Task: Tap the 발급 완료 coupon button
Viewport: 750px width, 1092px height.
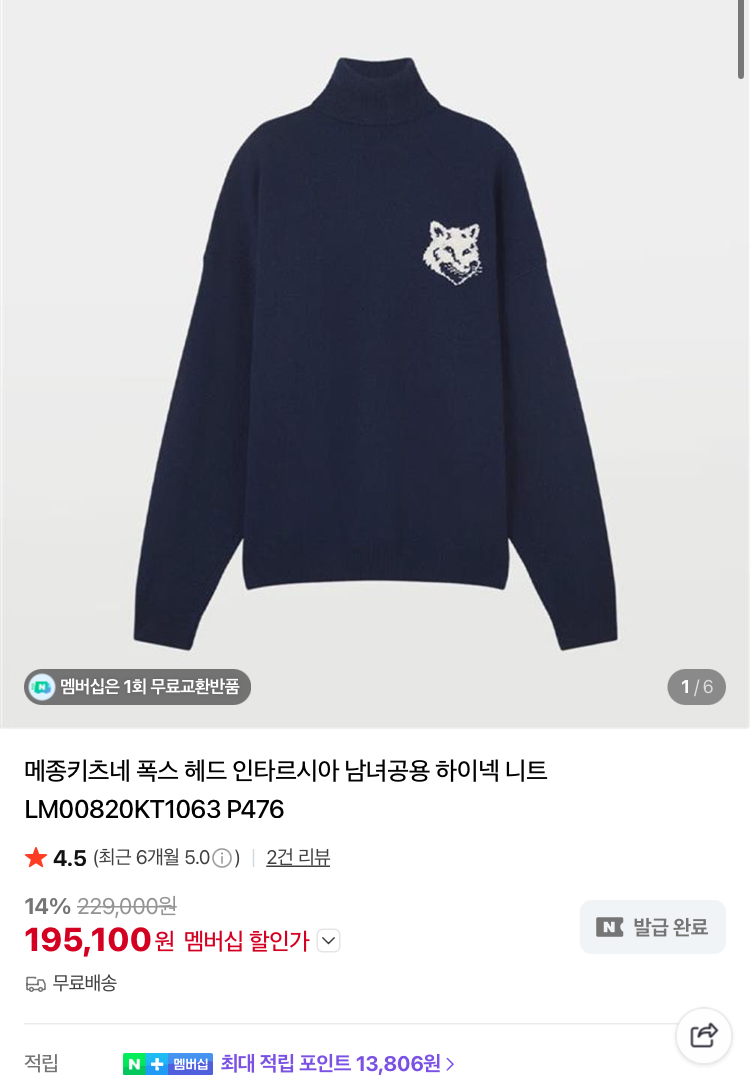Action: pyautogui.click(x=653, y=927)
